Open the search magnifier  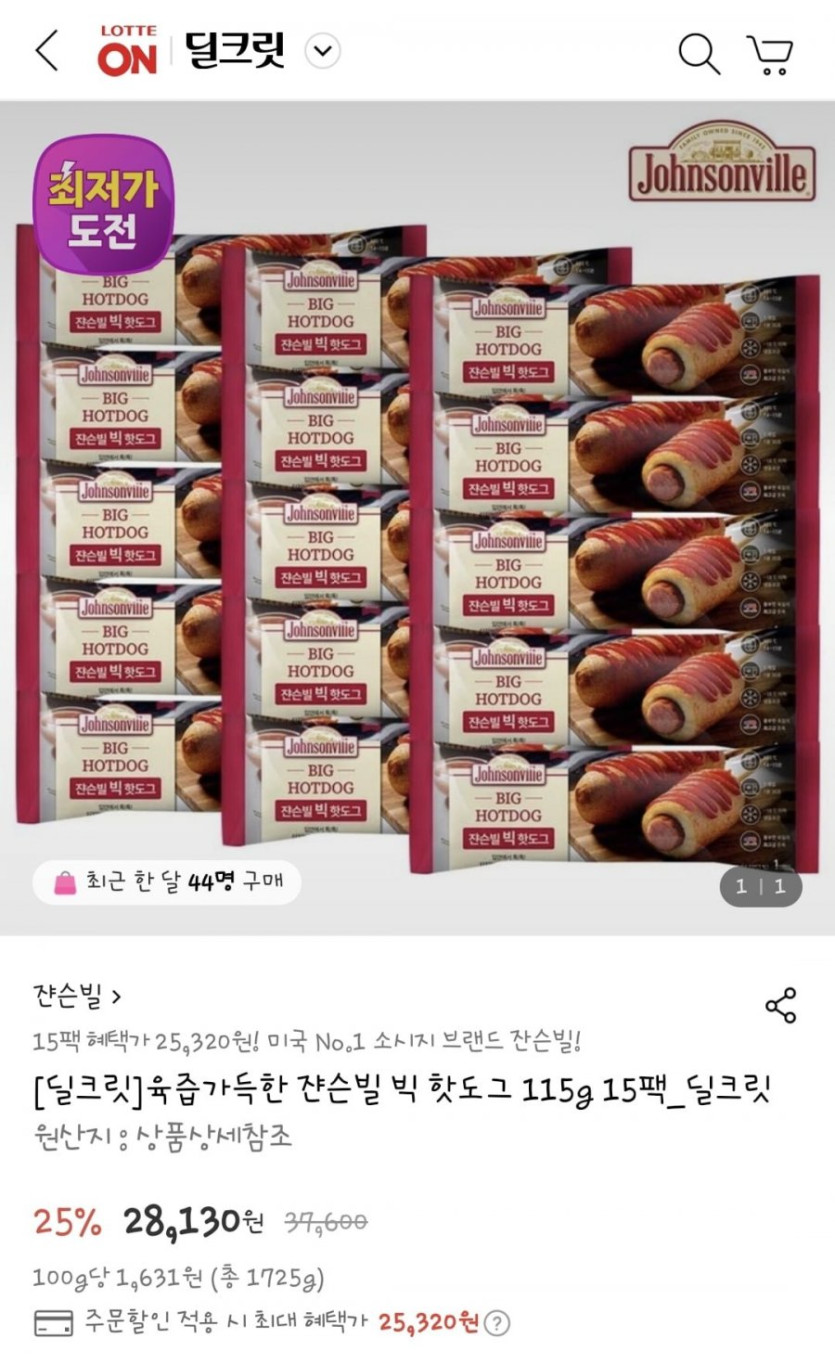coord(698,53)
